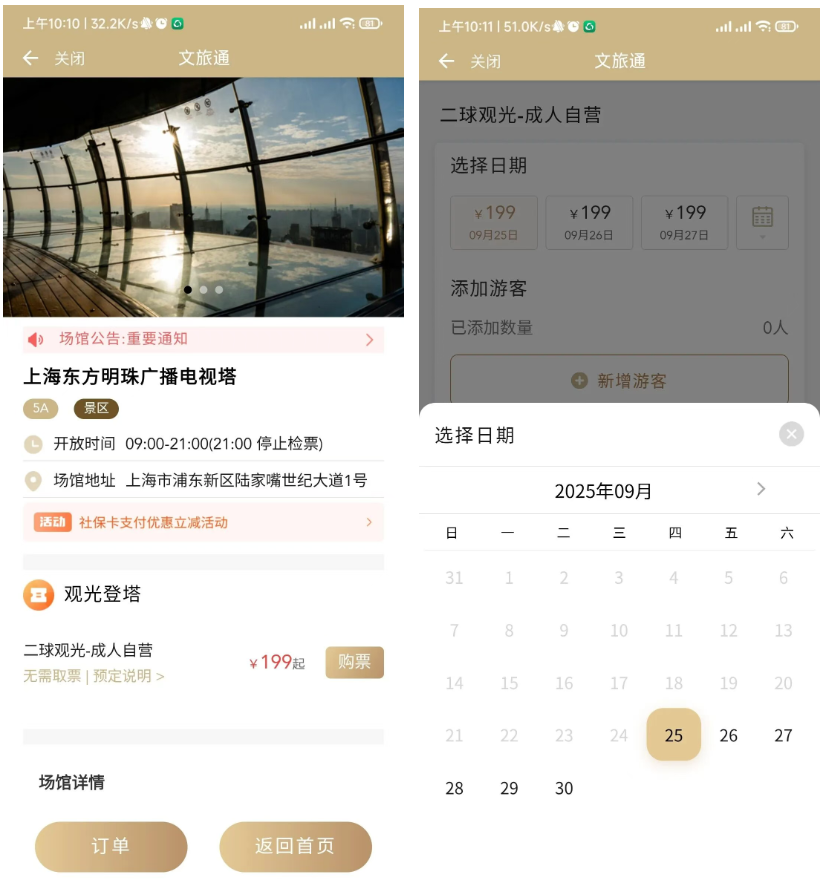Go to the next month in the calendar
Image resolution: width=821 pixels, height=879 pixels.
tap(761, 489)
